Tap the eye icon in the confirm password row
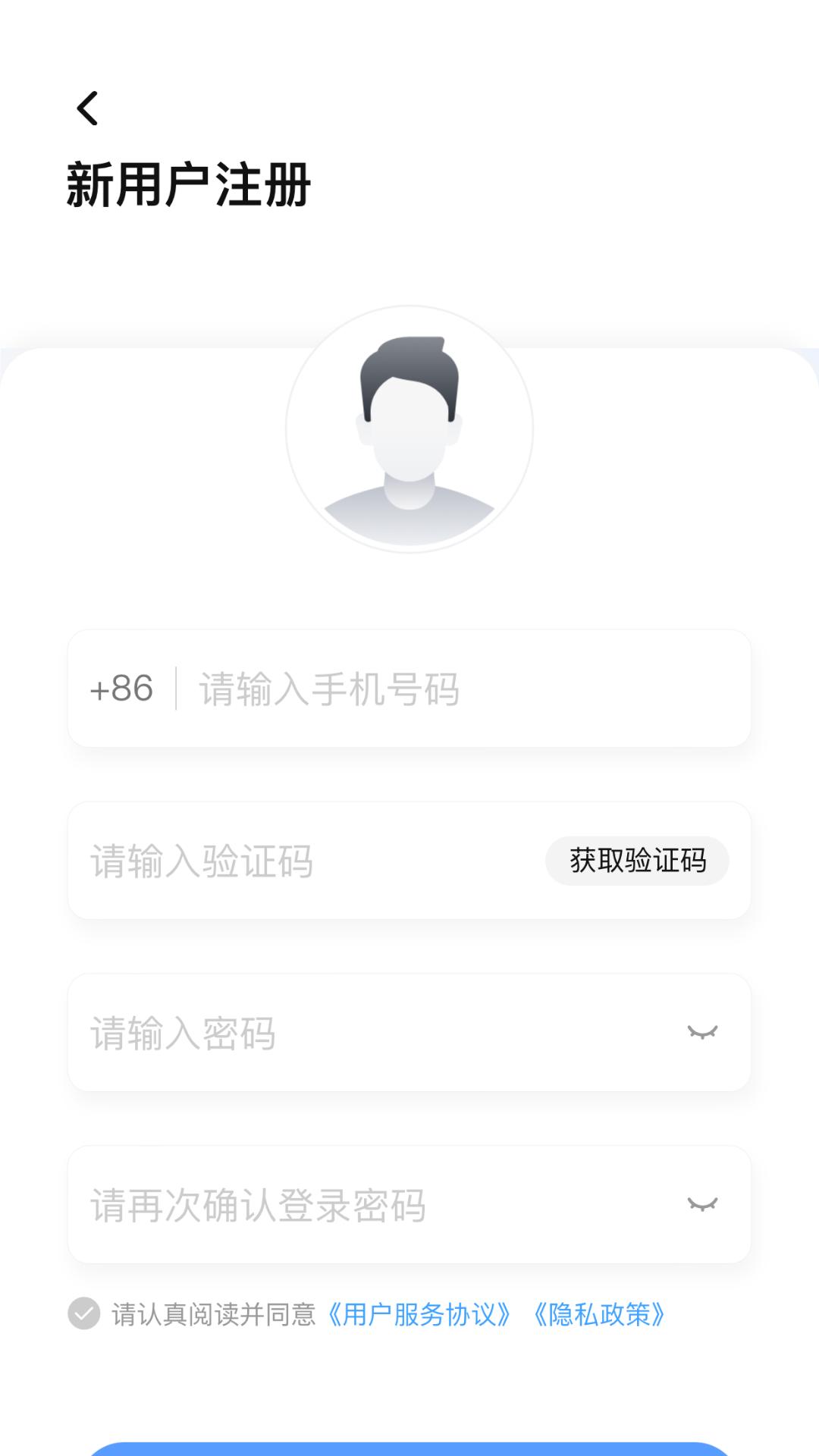Viewport: 819px width, 1456px height. (701, 1204)
